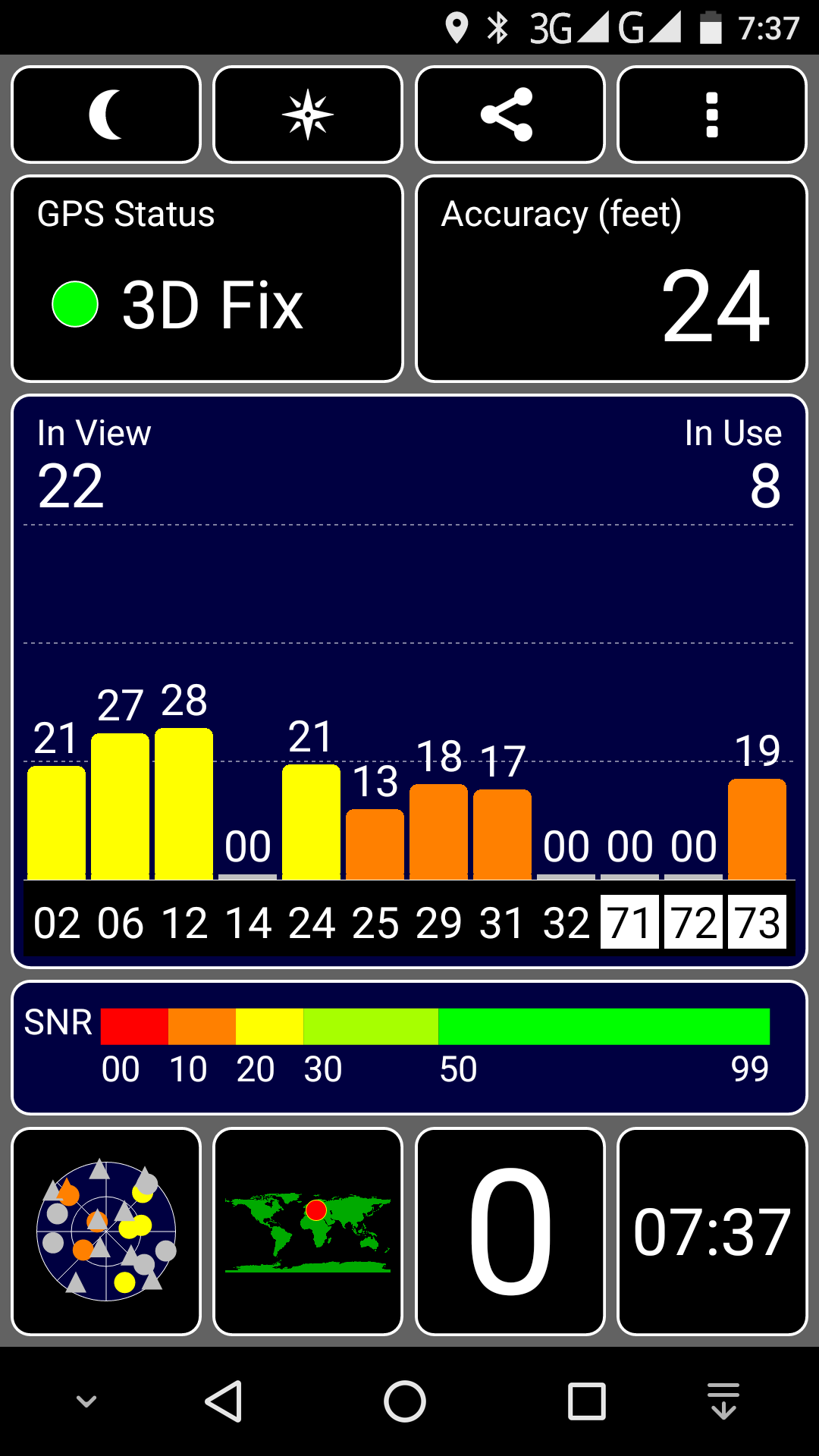This screenshot has width=819, height=1456.
Task: Open the world map tile
Action: [308, 1231]
